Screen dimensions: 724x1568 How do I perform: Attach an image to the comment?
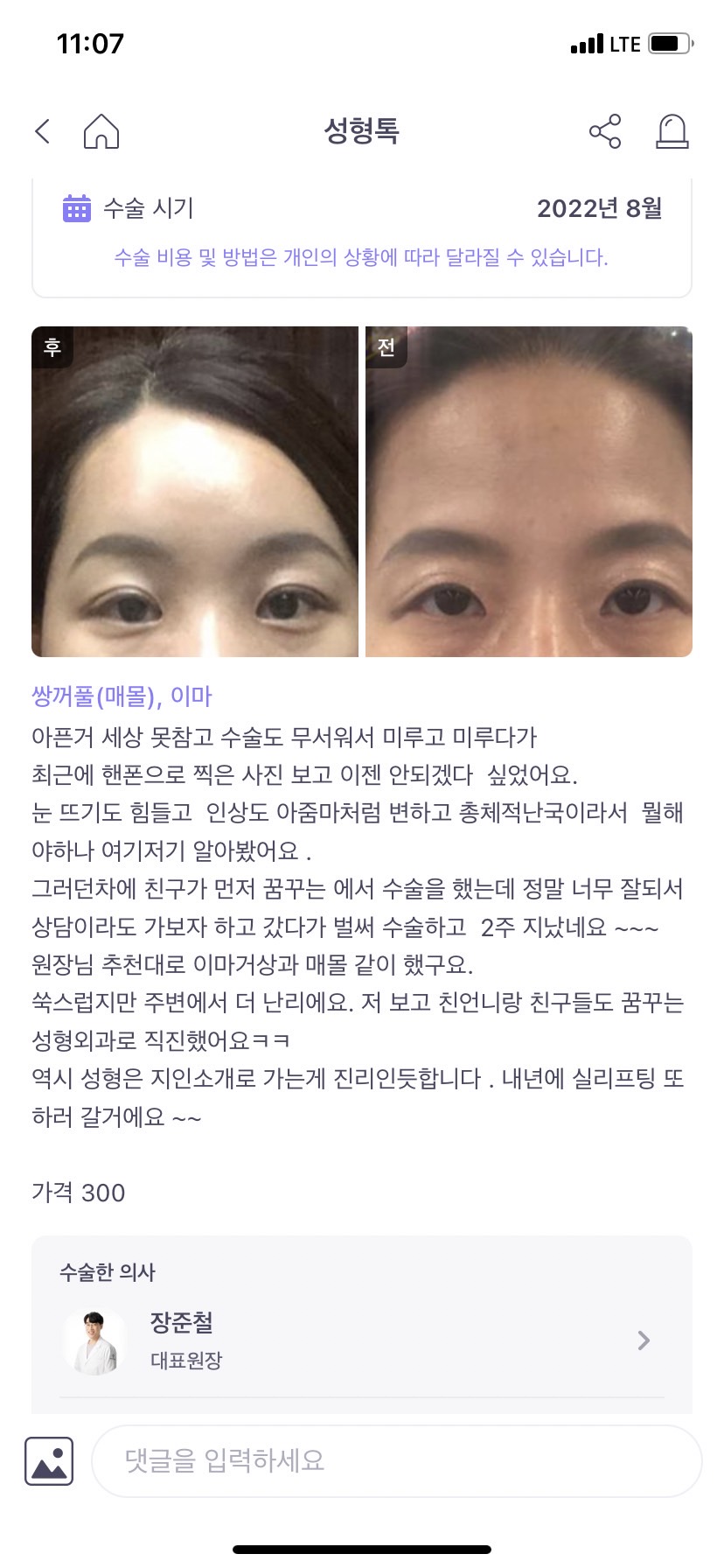click(x=49, y=1461)
